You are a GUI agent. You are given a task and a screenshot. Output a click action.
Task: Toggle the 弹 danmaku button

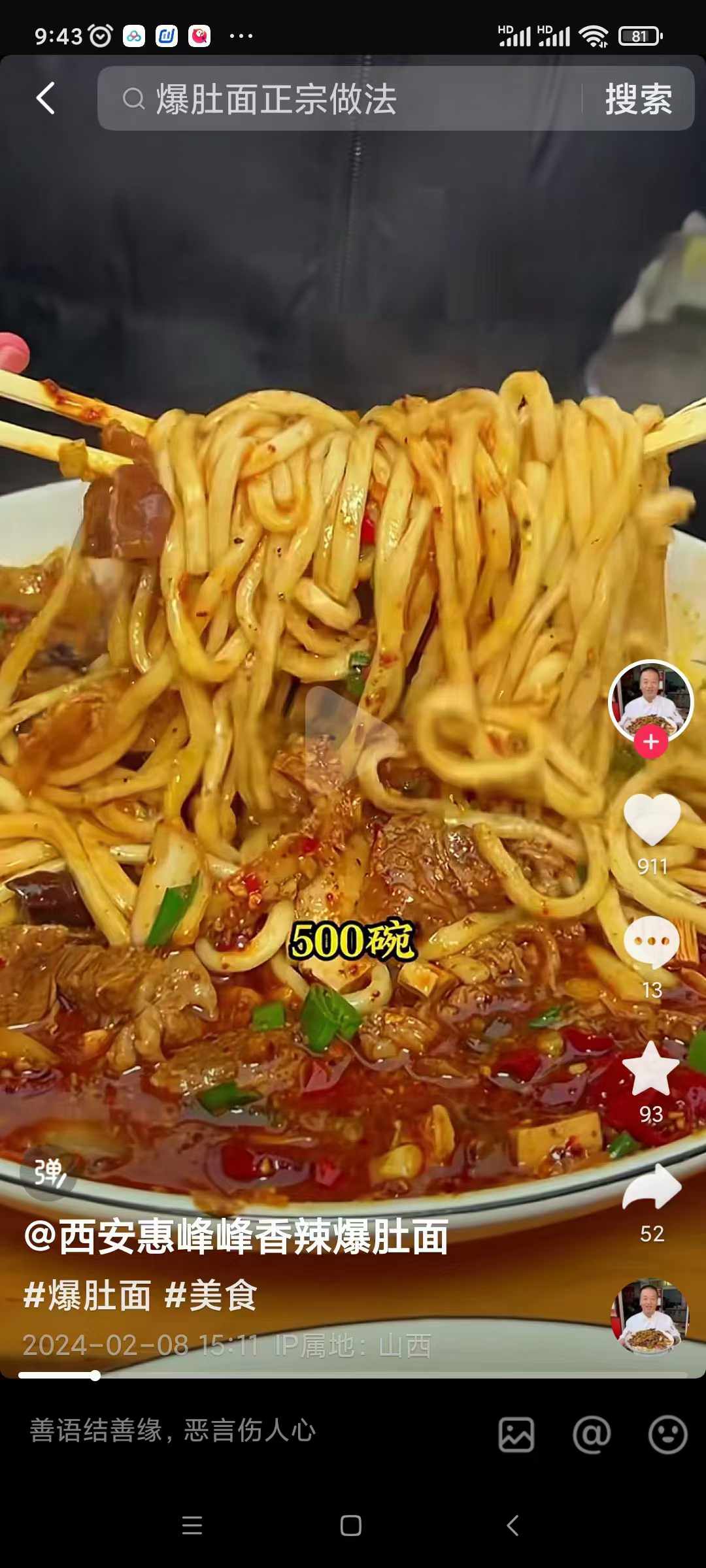point(49,1173)
